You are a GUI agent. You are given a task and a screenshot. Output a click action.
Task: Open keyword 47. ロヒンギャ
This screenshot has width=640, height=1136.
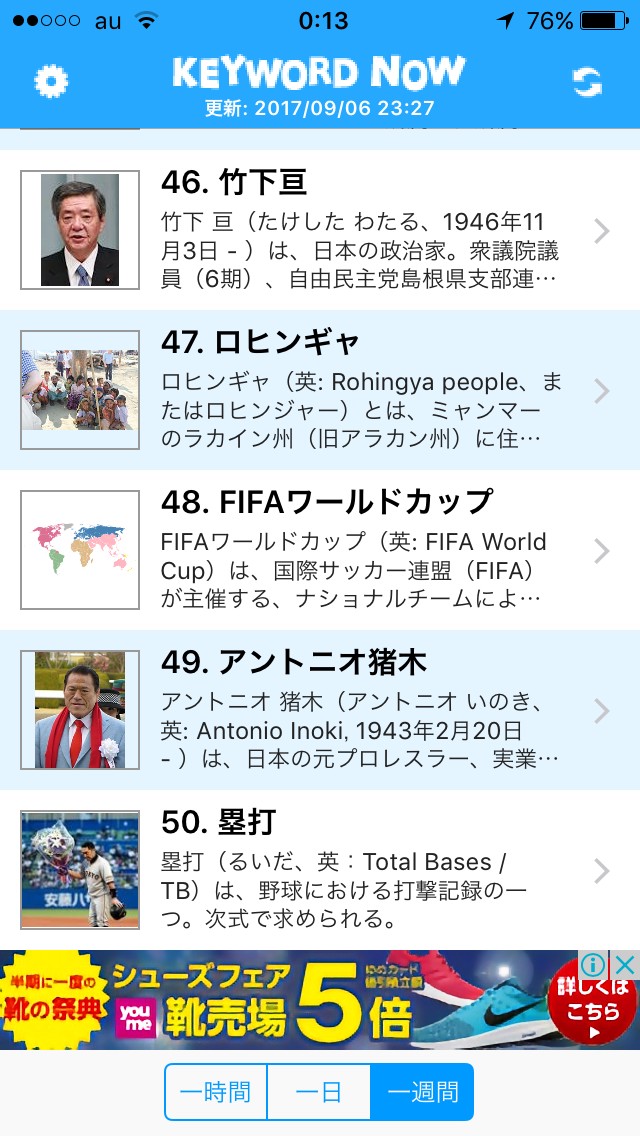click(320, 390)
